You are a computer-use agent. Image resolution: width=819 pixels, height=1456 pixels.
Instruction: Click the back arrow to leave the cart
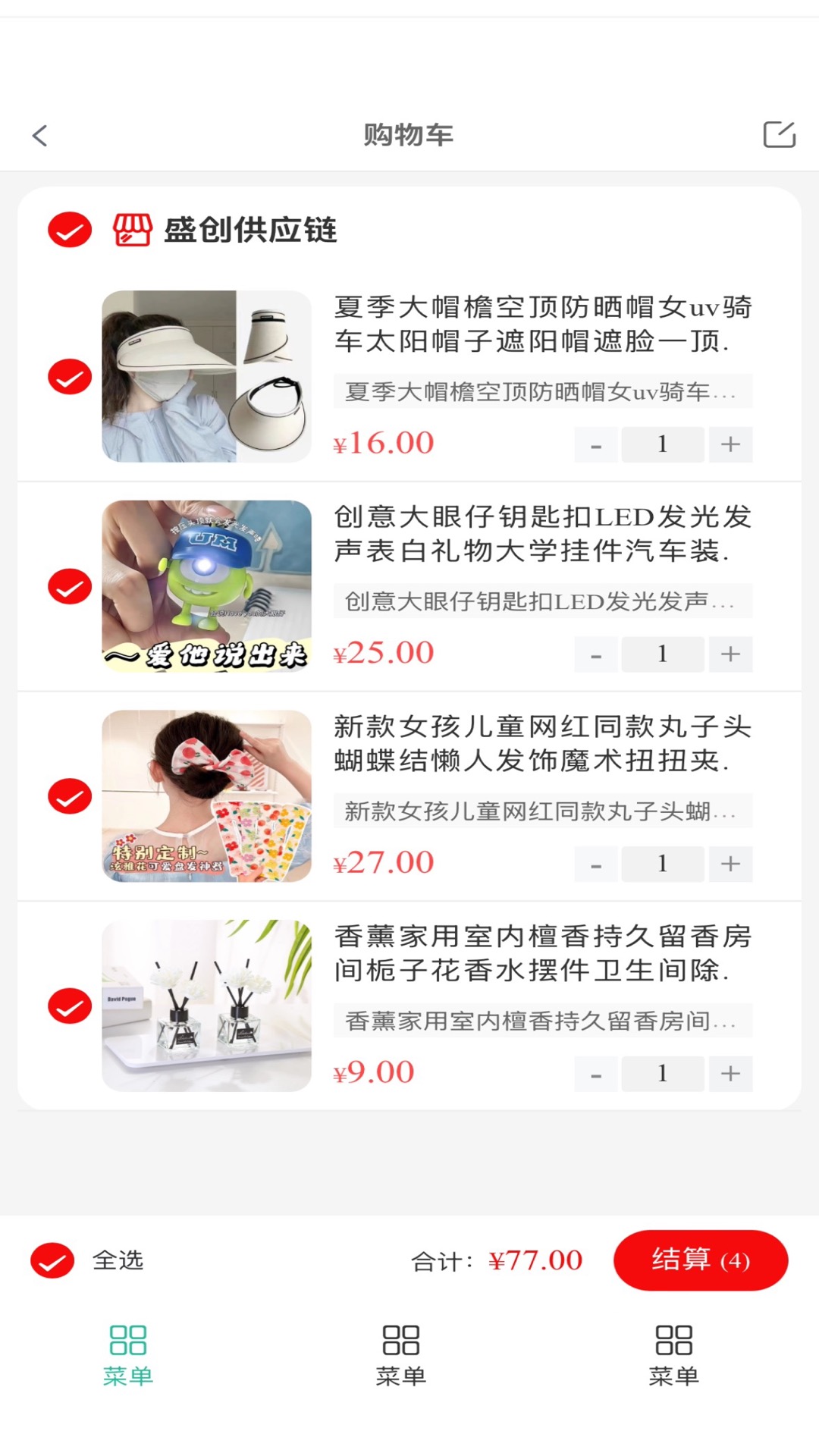tap(39, 135)
